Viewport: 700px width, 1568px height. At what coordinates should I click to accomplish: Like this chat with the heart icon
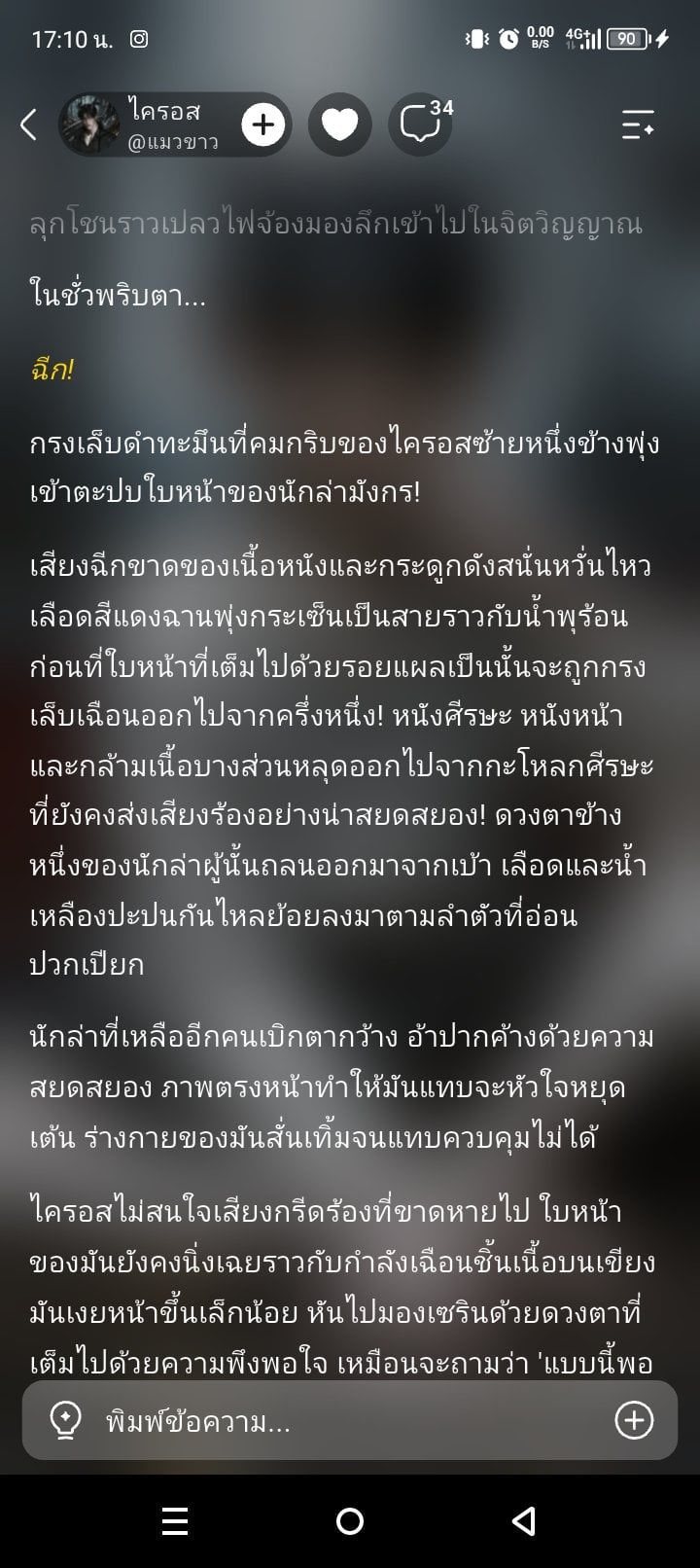click(339, 125)
